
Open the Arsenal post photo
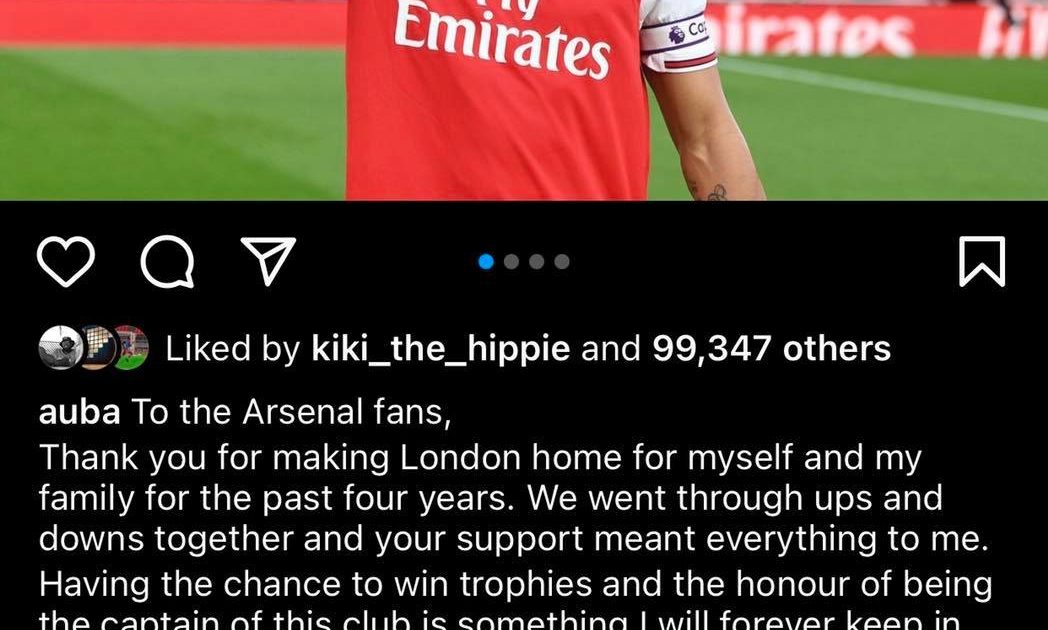(524, 100)
